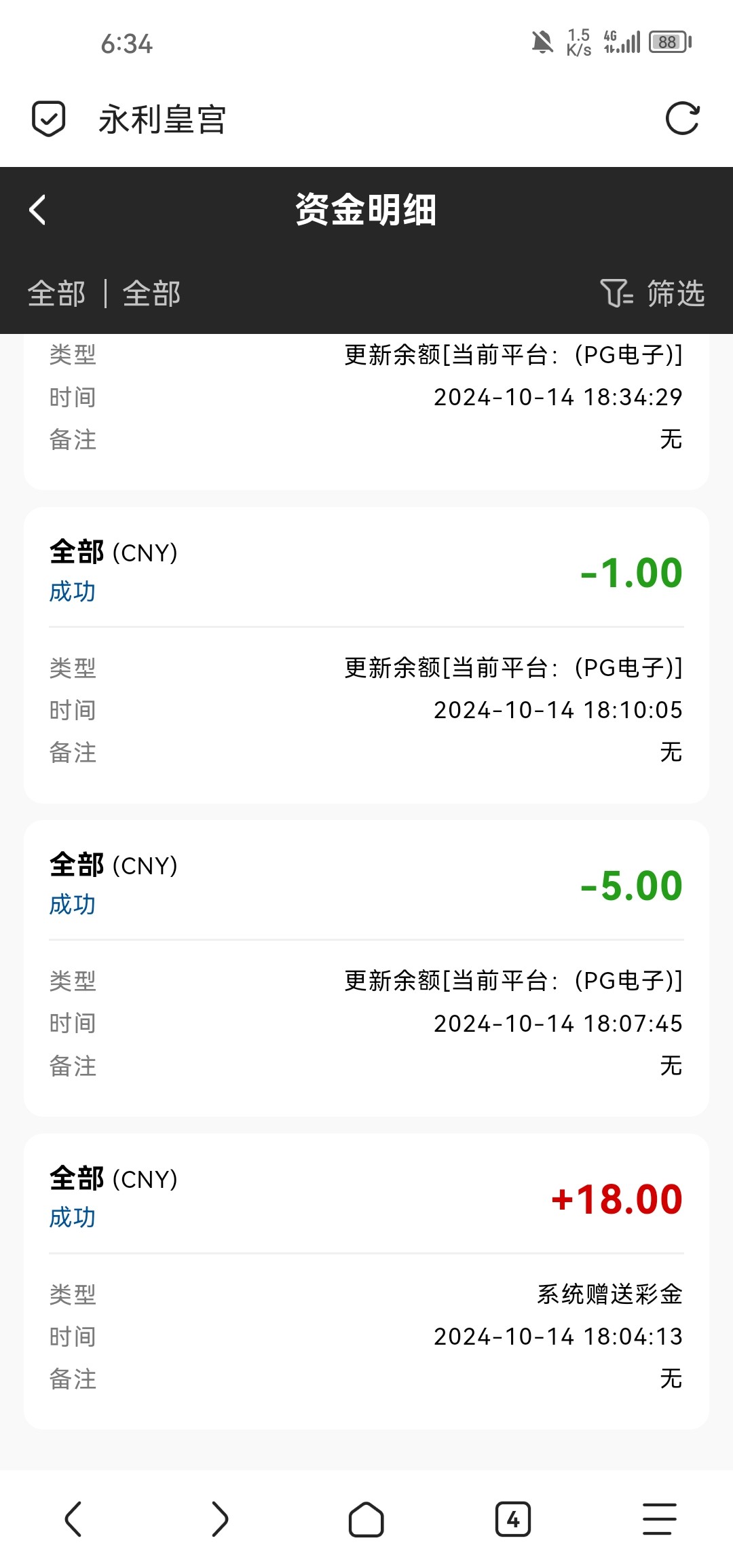Show the 4 open browser tabs

click(513, 1518)
